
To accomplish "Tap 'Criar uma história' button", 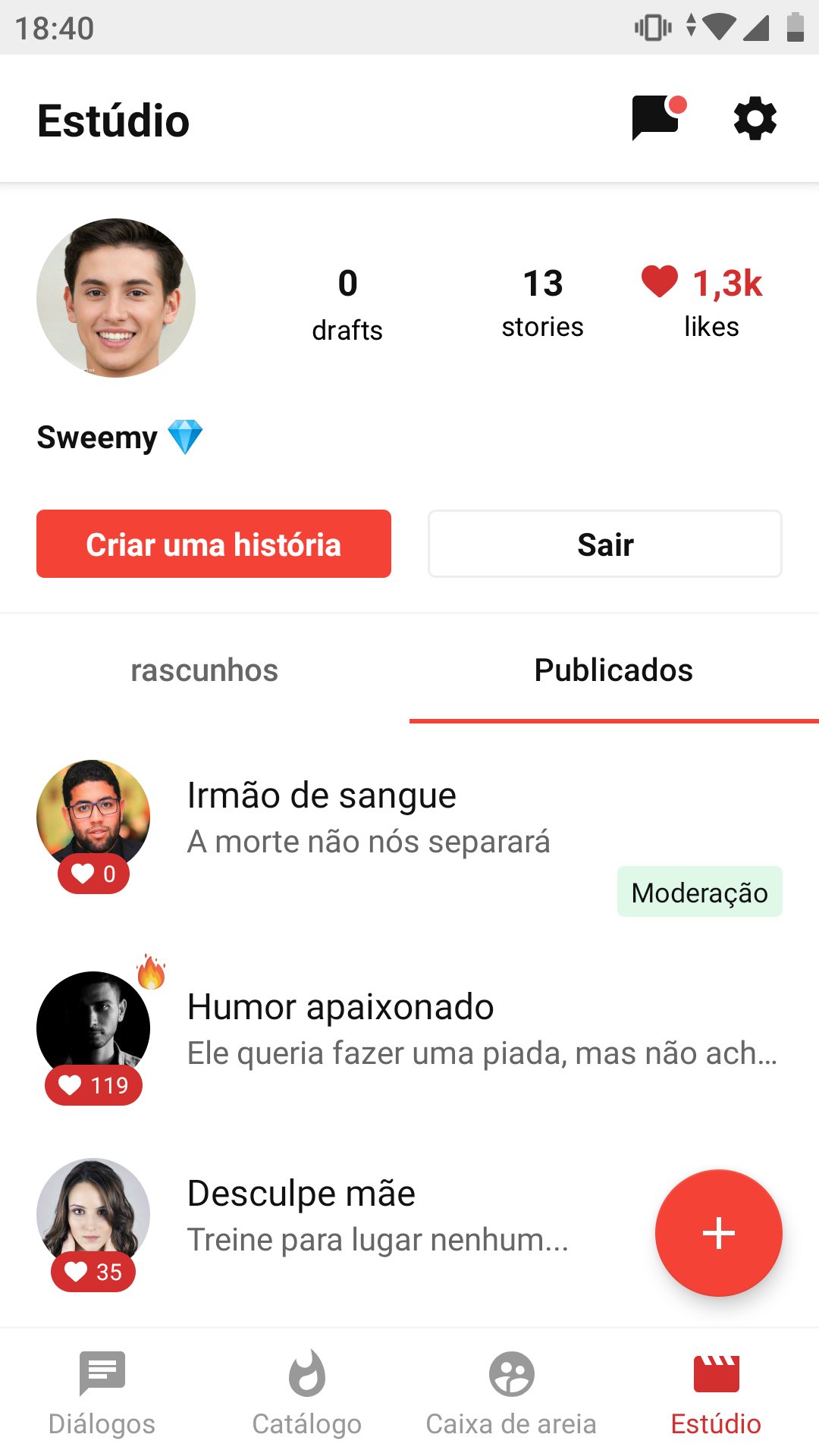I will click(x=214, y=544).
